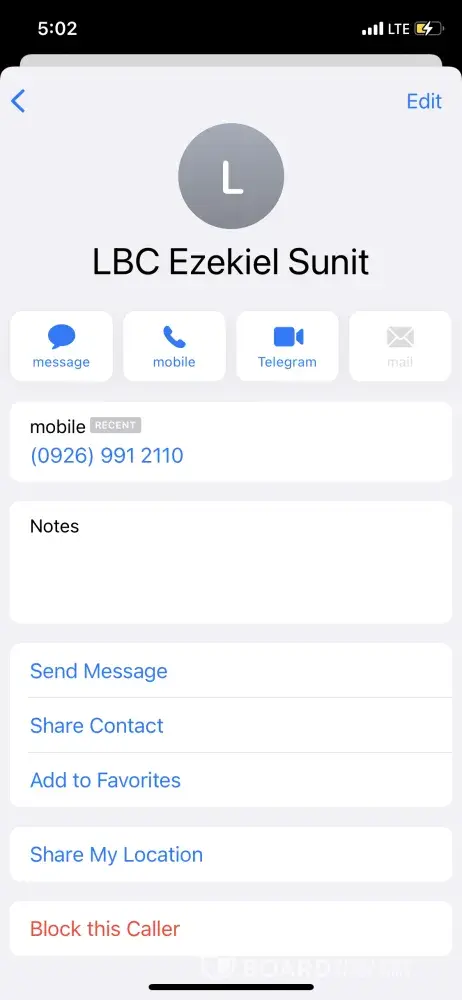
Task: Tap the phone number (0926) 991 2110
Action: pos(107,455)
